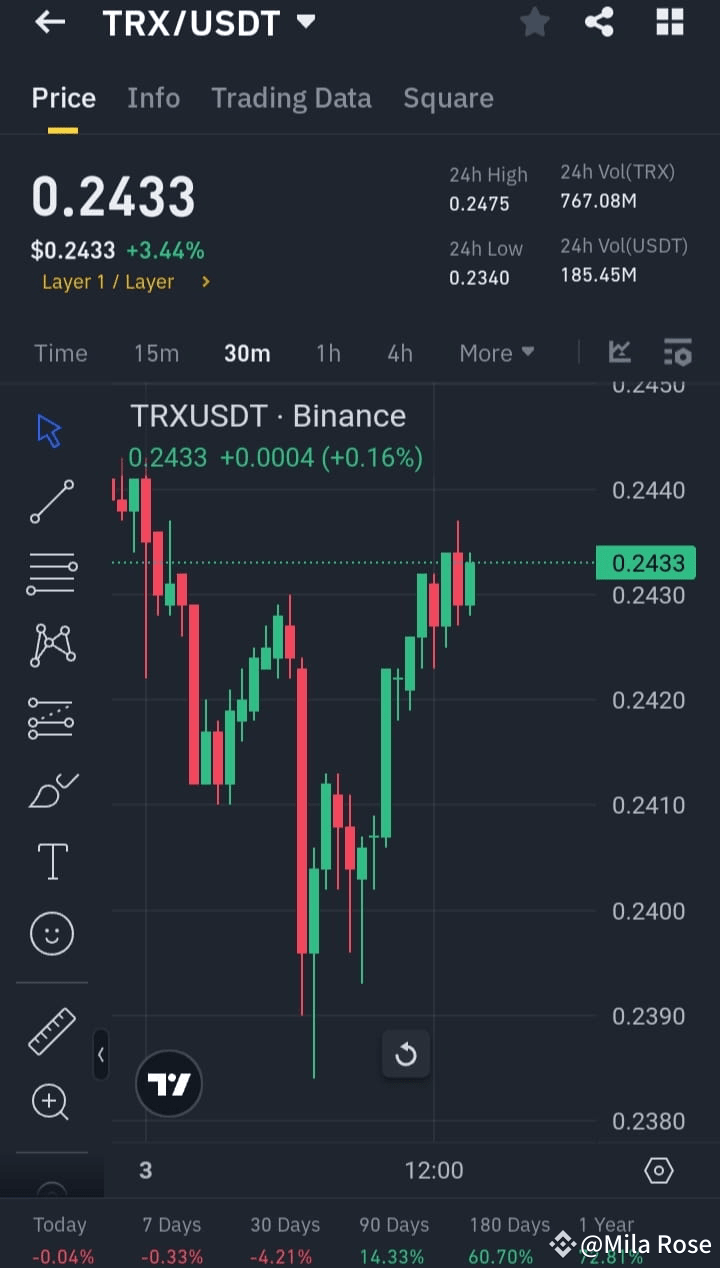Screen dimensions: 720x1268
Task: Switch to the Trading Data tab
Action: click(x=291, y=97)
